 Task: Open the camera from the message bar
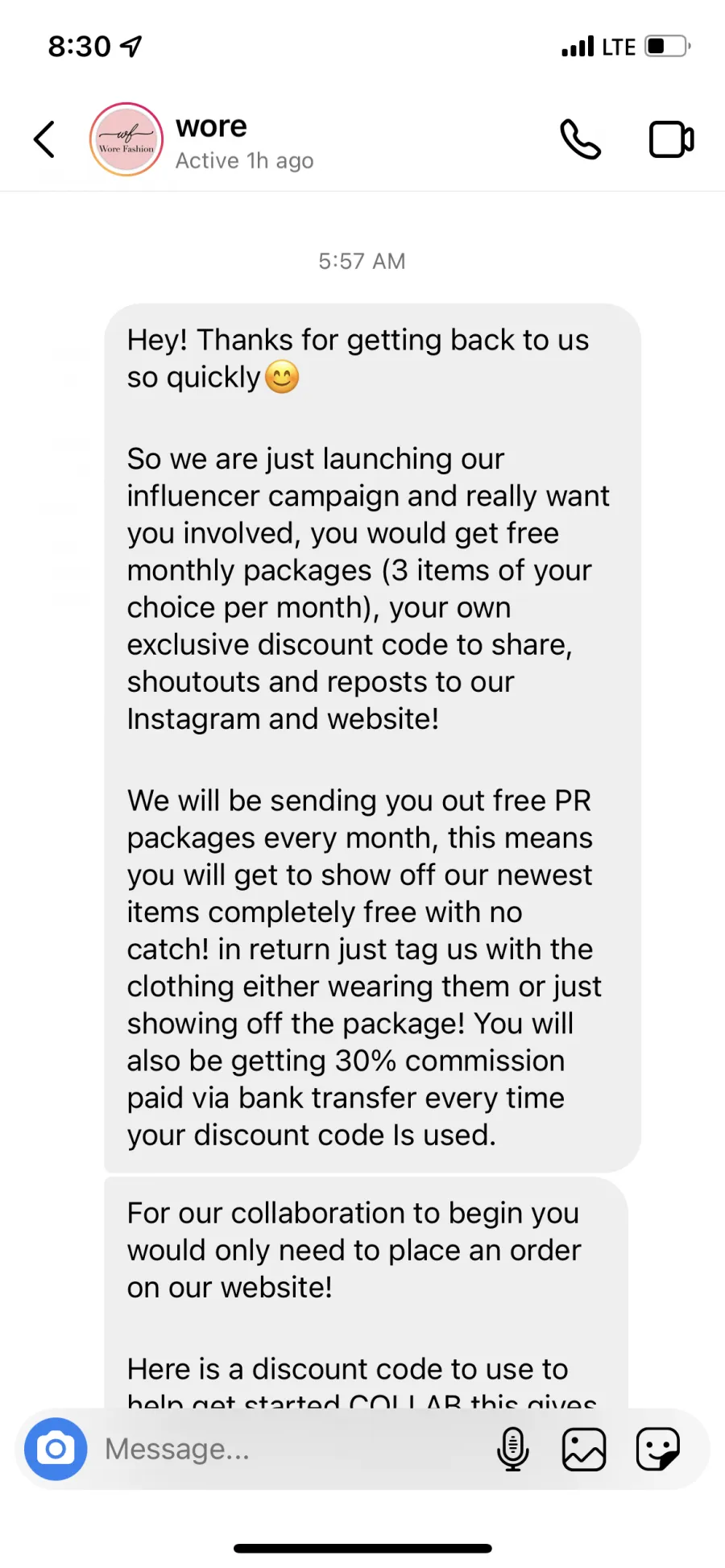pyautogui.click(x=56, y=1449)
